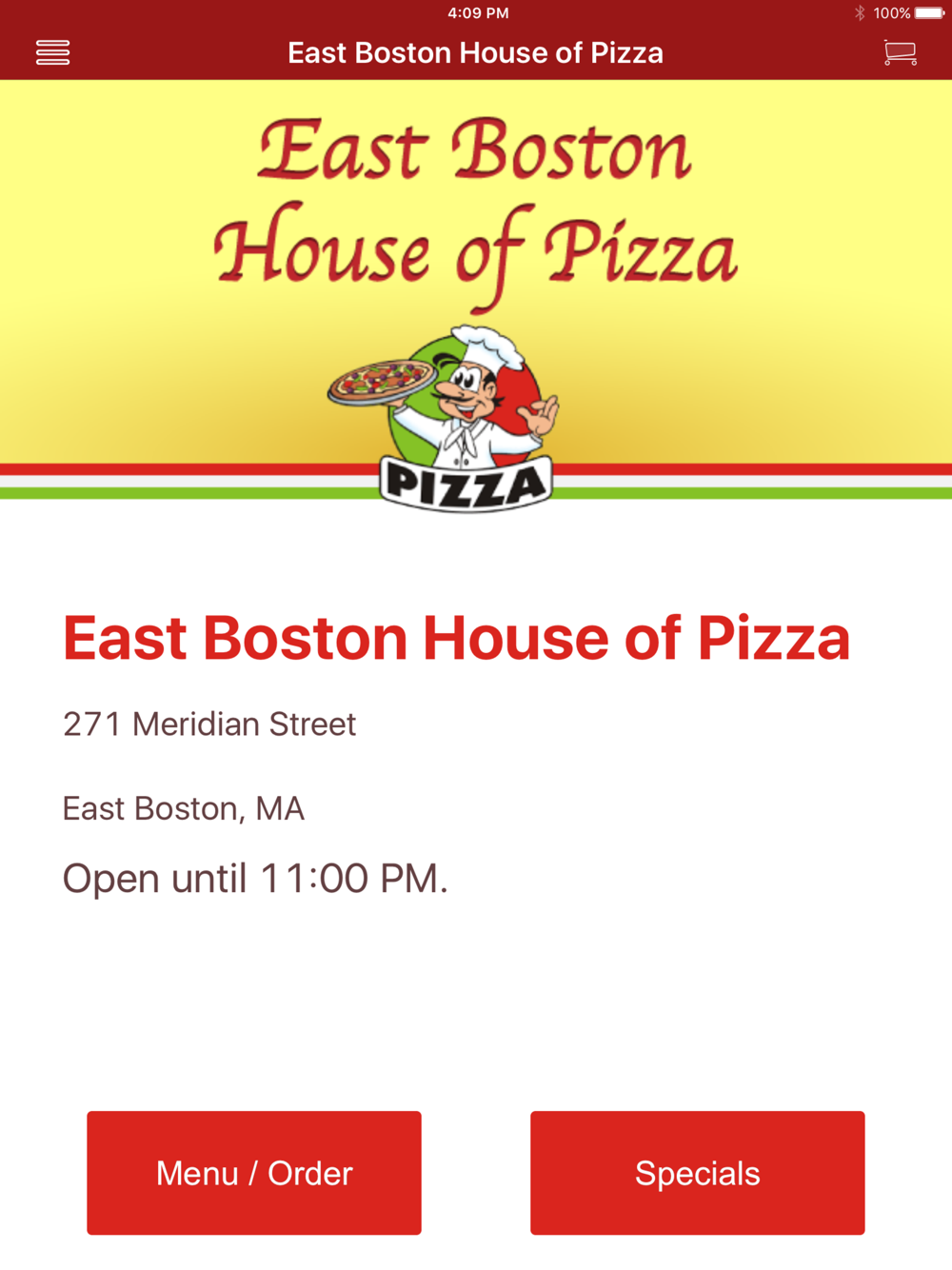View the Specials
The height and width of the screenshot is (1270, 952).
coord(698,1173)
